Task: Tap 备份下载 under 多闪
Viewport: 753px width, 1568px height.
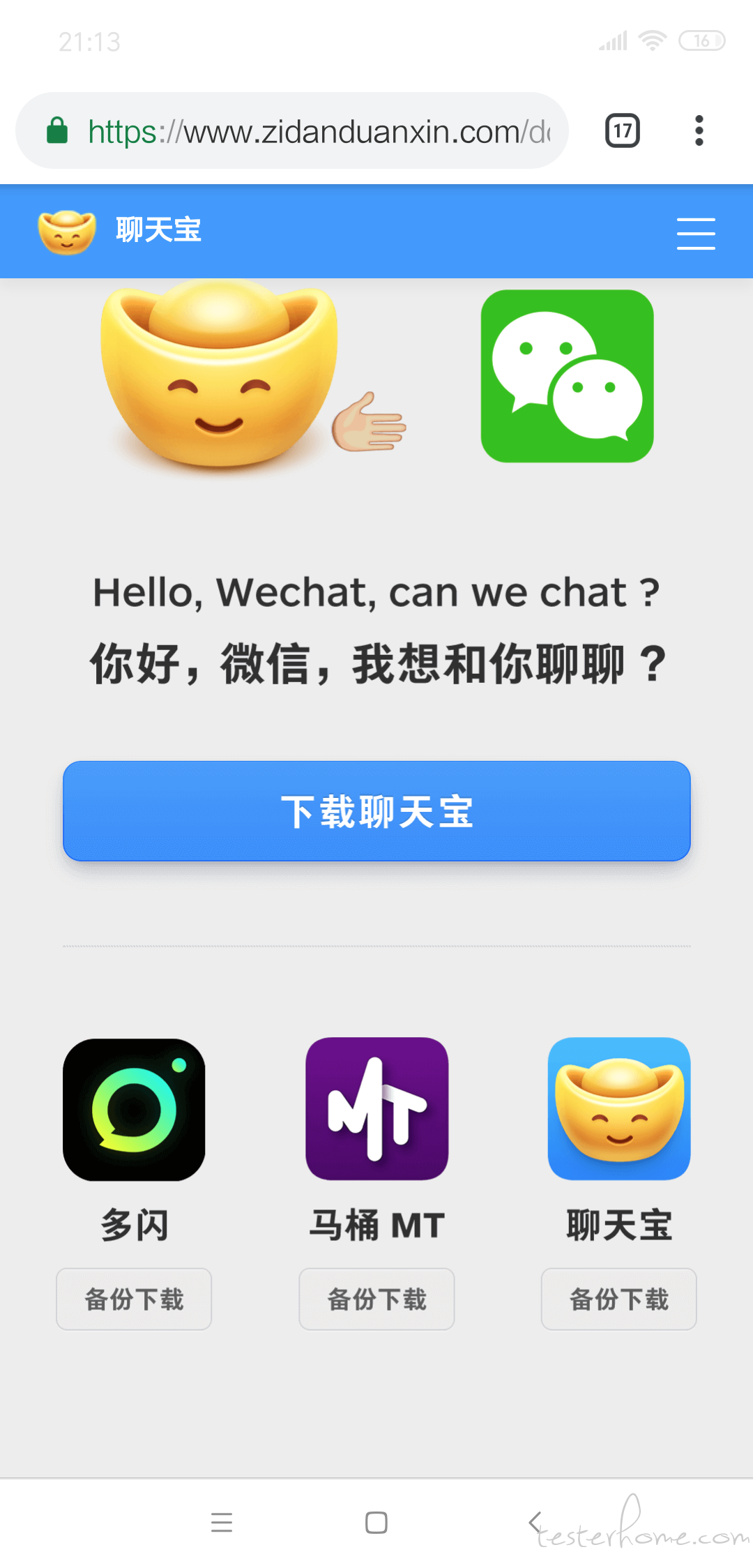Action: tap(134, 1299)
